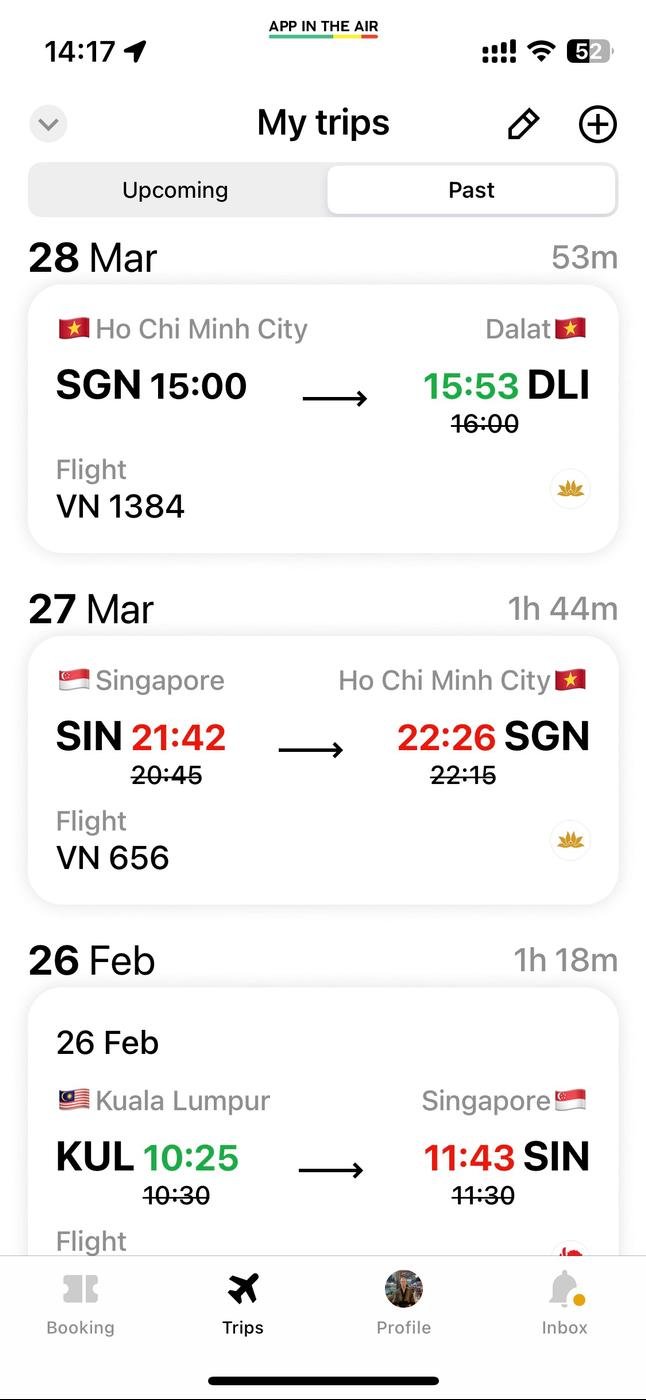Open the VN 1384 flight to Dalat

322,418
